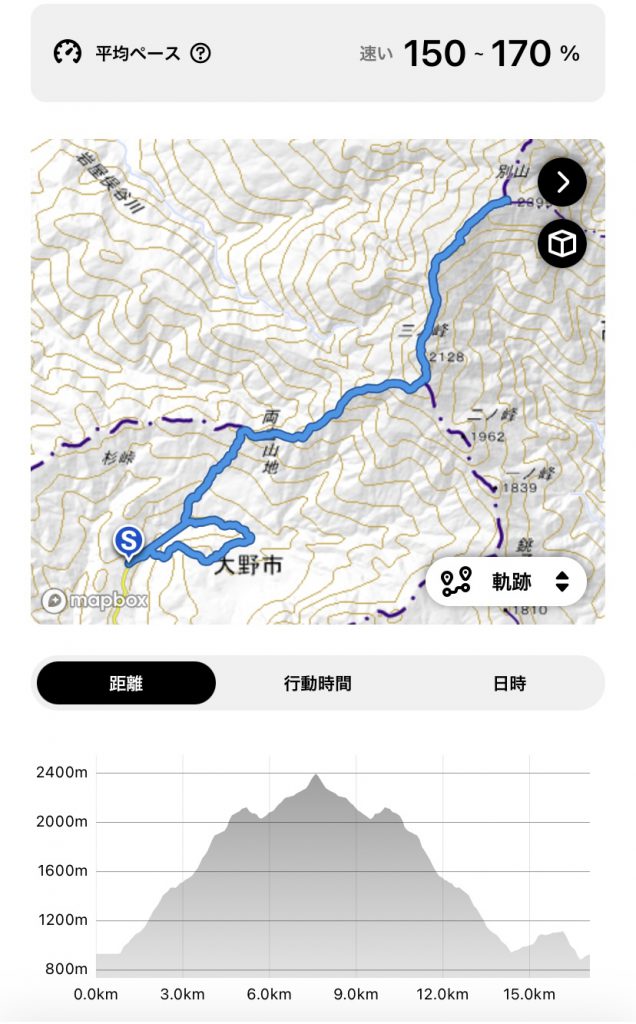Open the 軌跡 display dropdown
The width and height of the screenshot is (636, 1024).
[x=507, y=582]
